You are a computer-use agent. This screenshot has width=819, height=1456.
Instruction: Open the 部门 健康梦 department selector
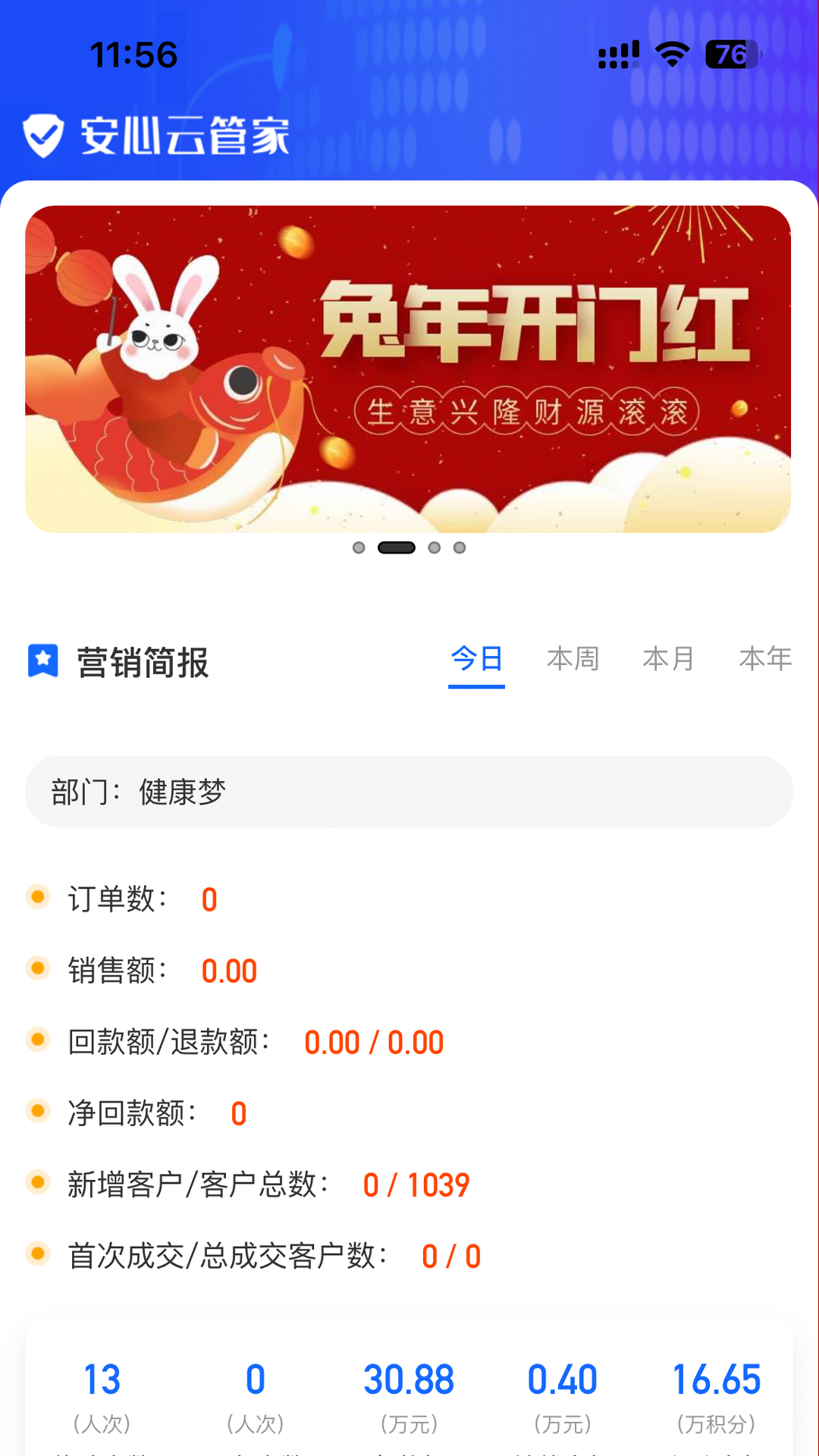point(409,792)
